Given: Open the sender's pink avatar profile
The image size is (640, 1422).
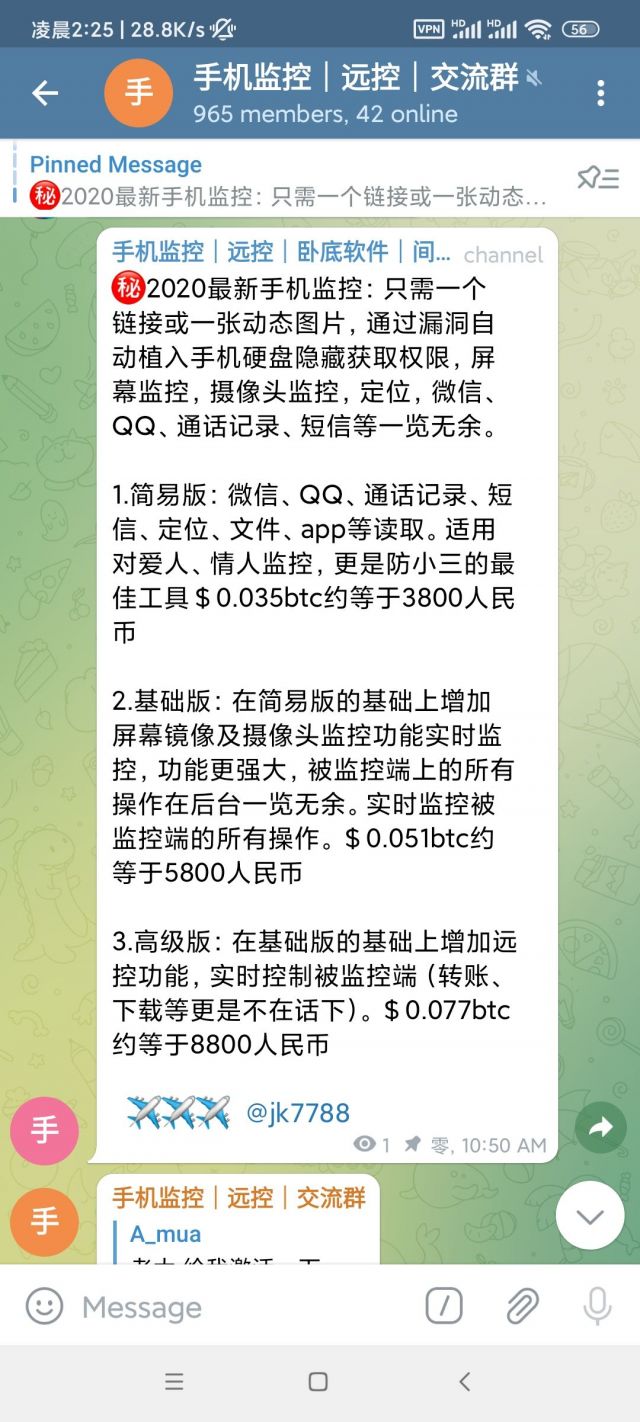Looking at the screenshot, I should pos(44,1130).
